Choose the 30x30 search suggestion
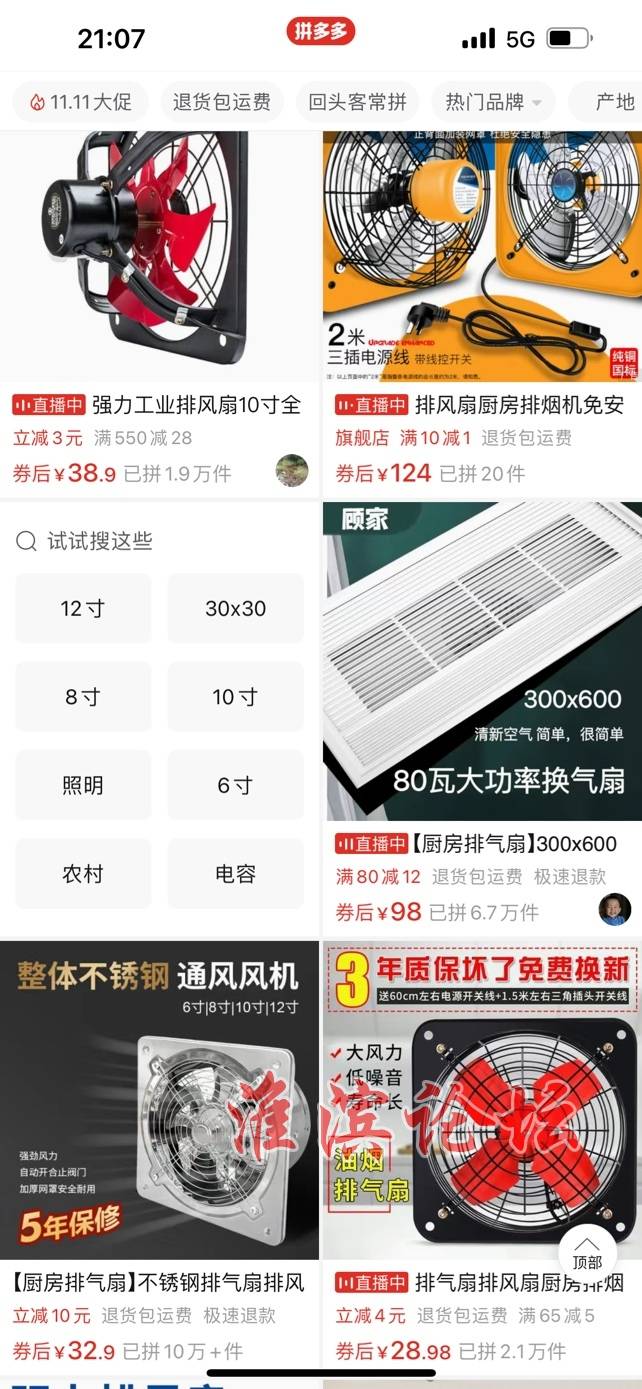This screenshot has height=1389, width=642. click(235, 608)
